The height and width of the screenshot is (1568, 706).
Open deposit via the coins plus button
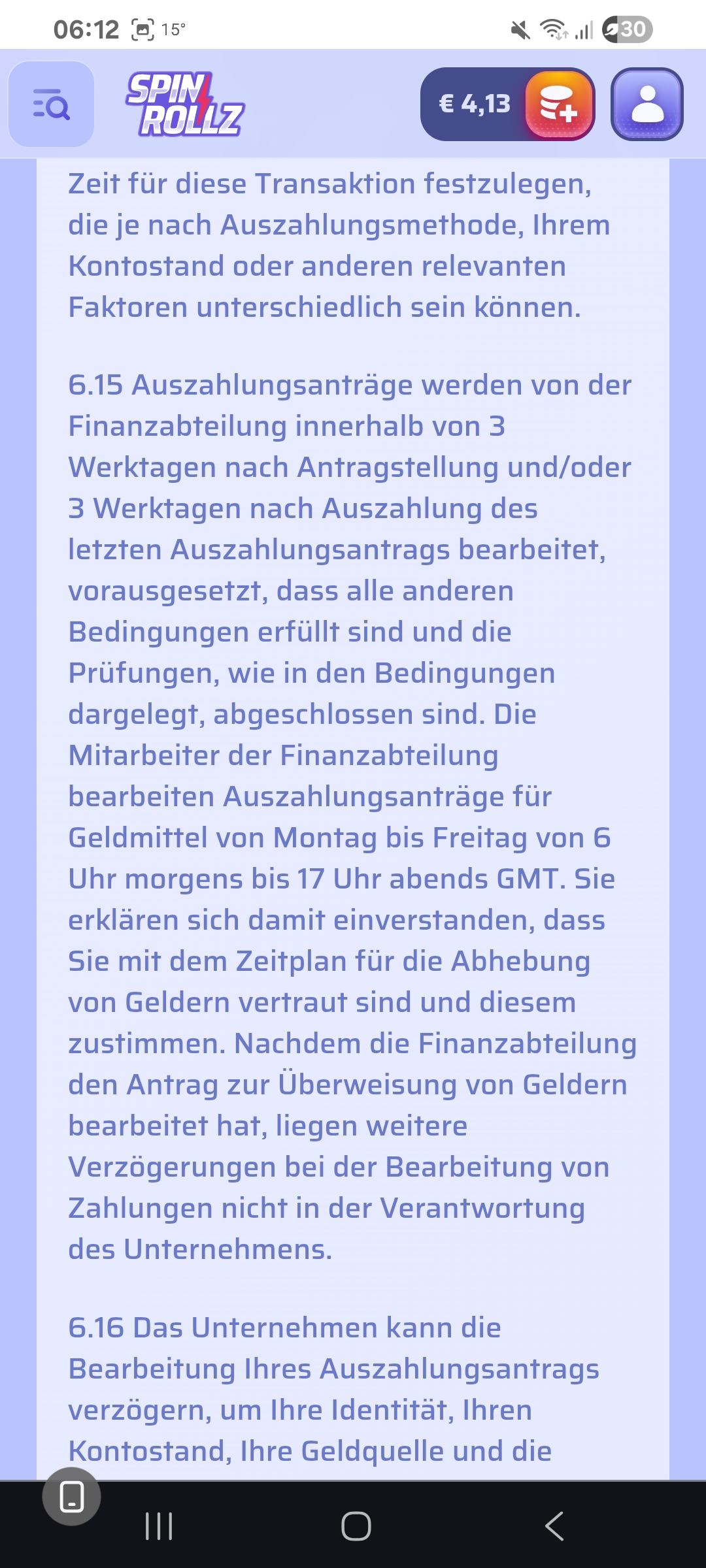560,105
